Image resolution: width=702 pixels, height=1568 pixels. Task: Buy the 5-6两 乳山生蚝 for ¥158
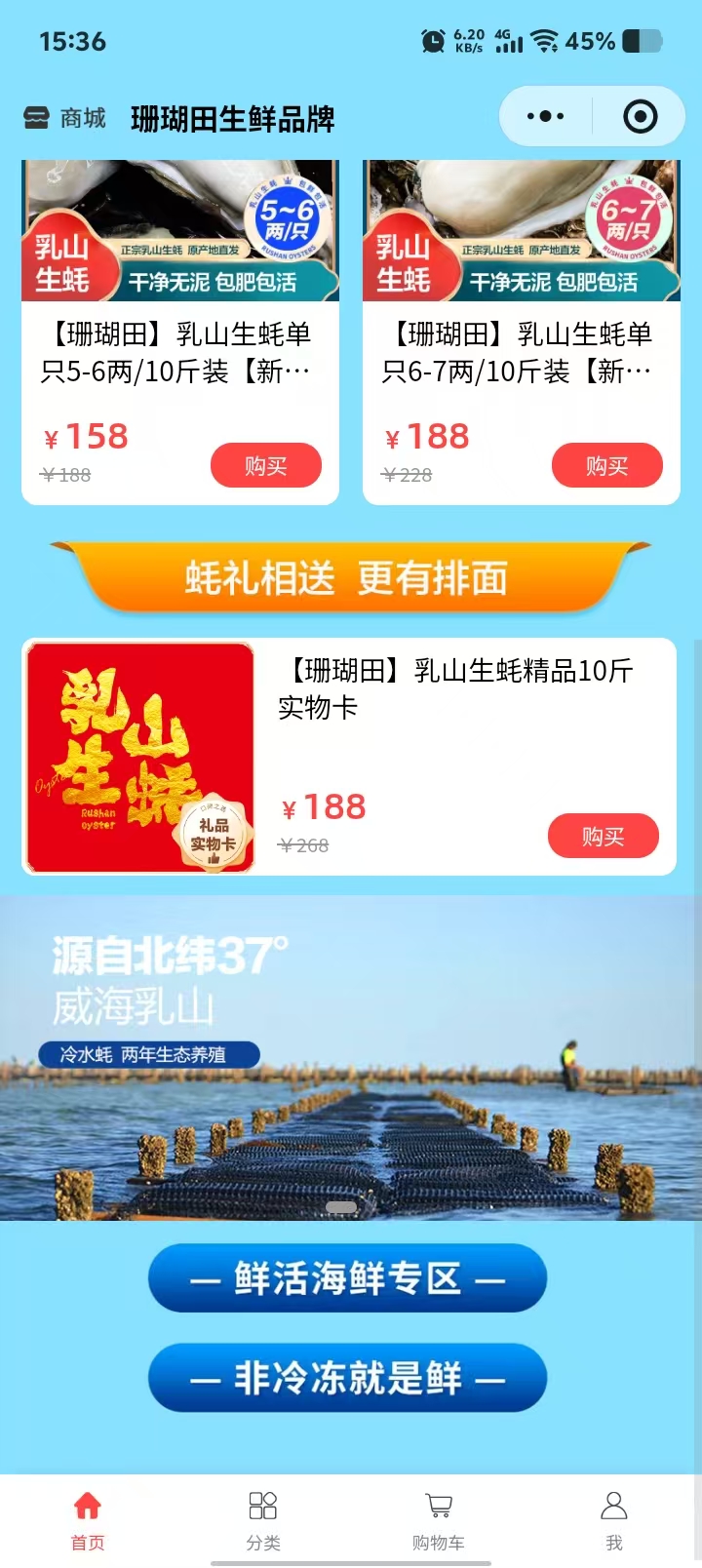click(265, 466)
